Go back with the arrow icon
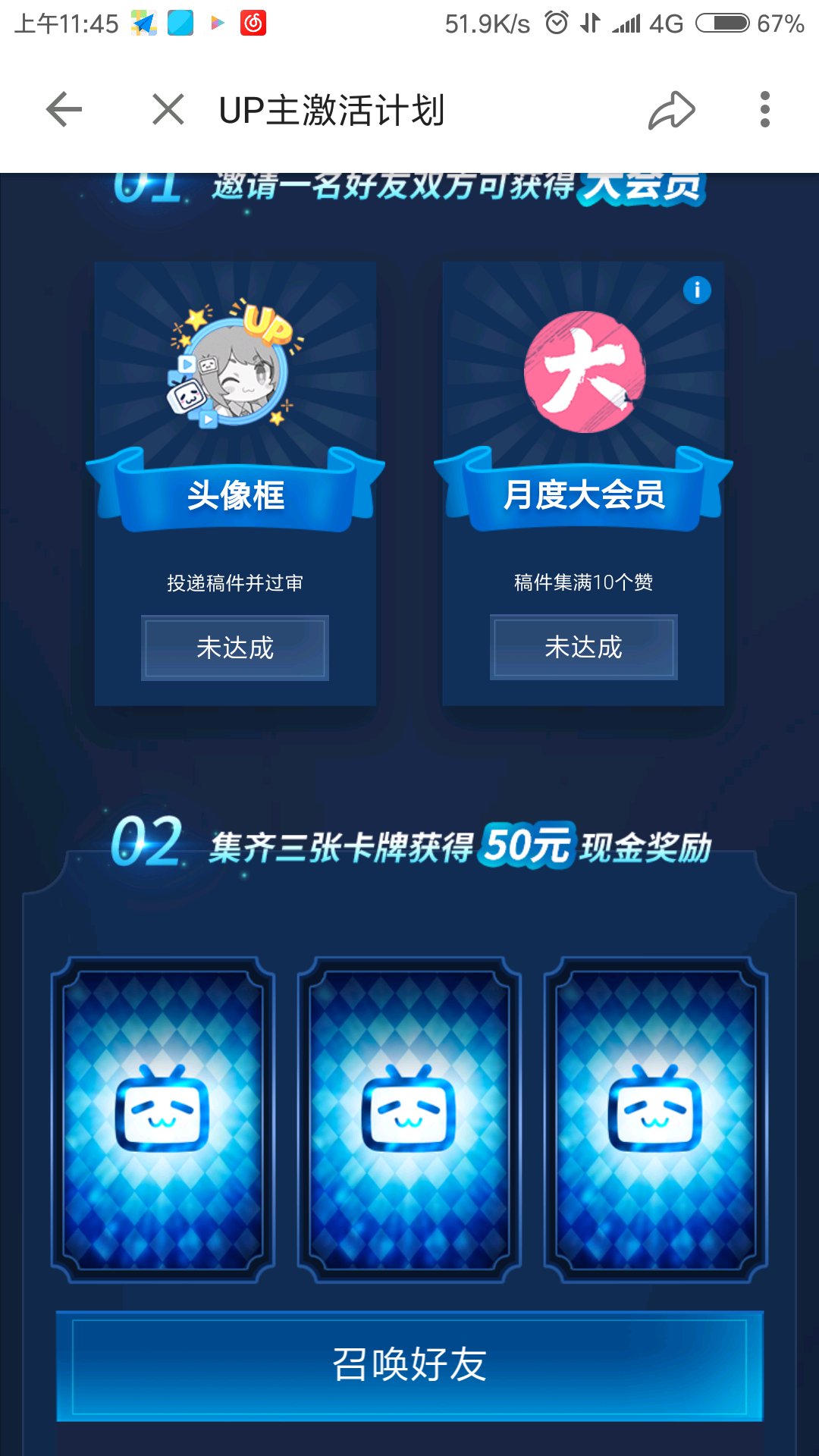 tap(64, 110)
